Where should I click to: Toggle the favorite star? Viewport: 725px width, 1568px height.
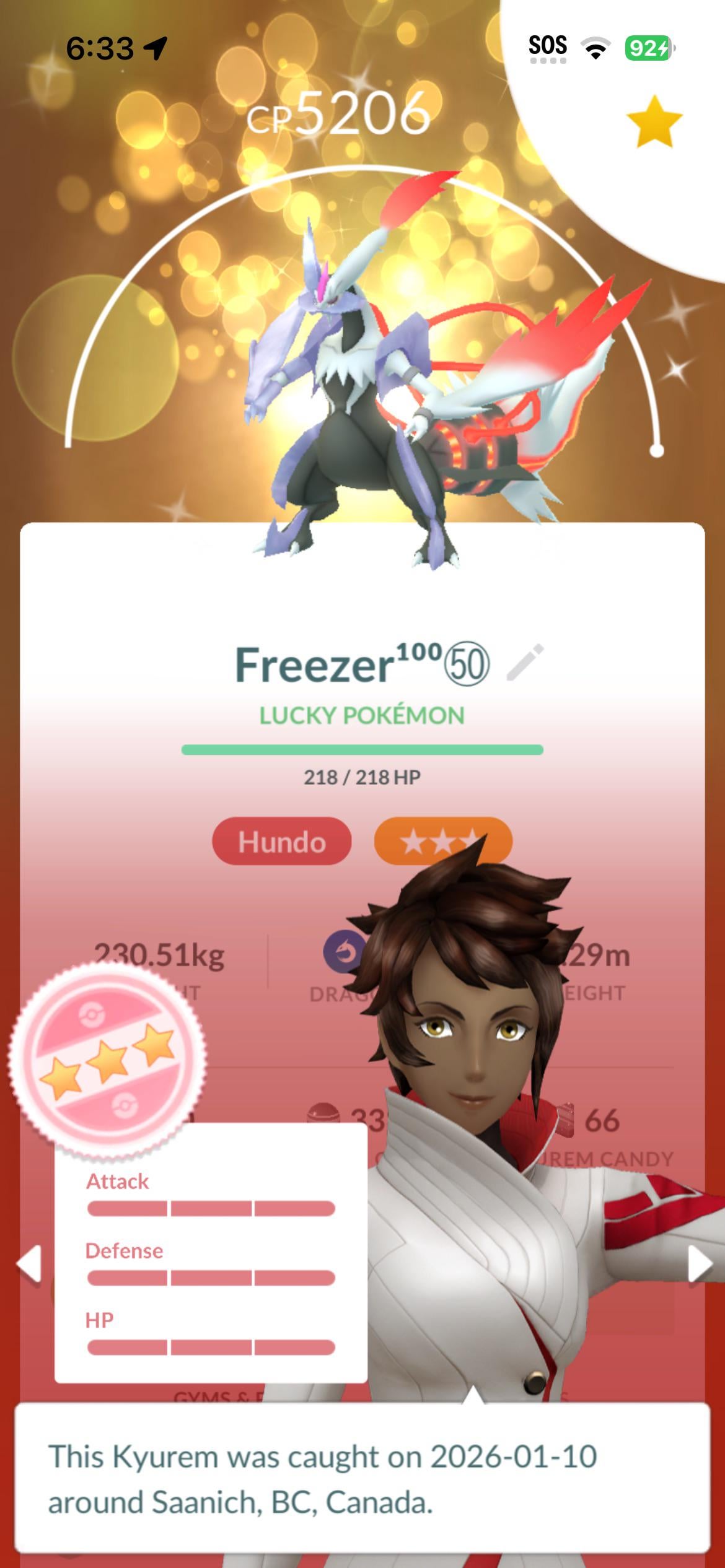pos(654,121)
